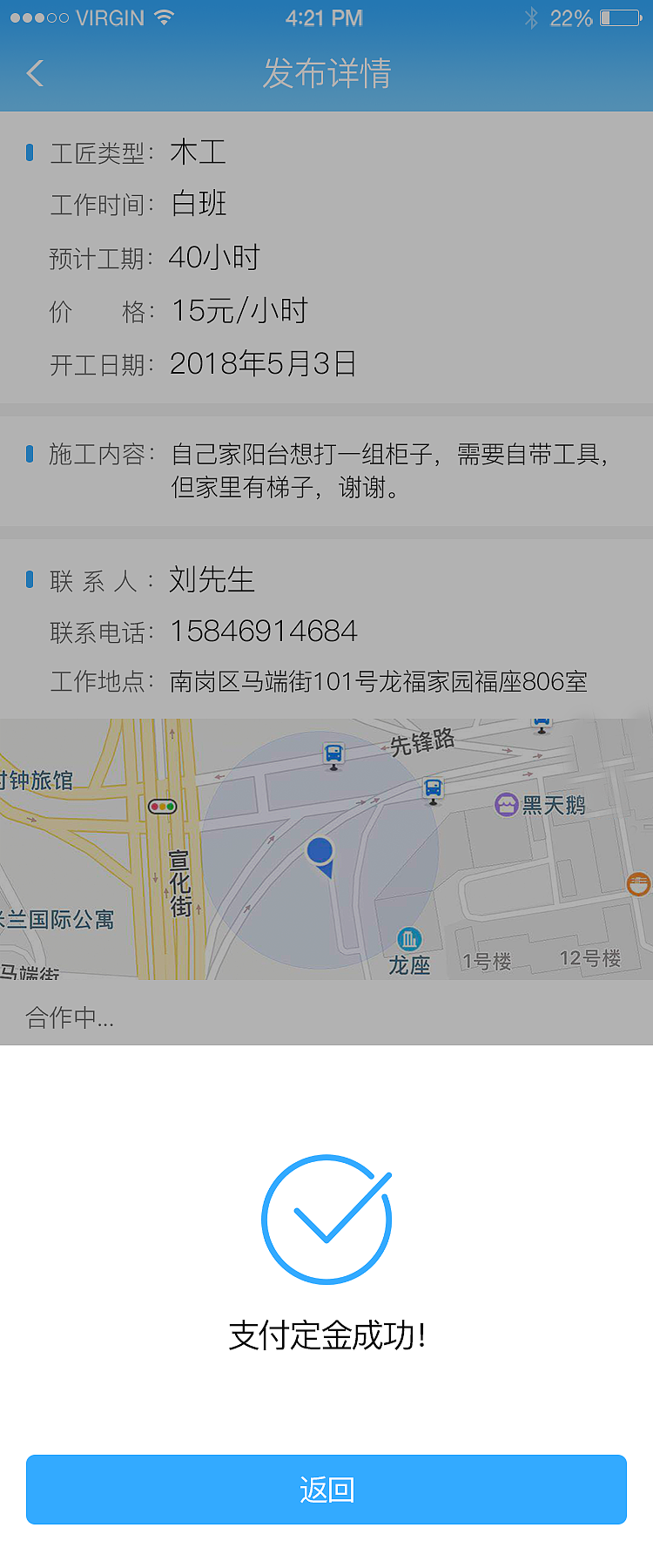The height and width of the screenshot is (1568, 653).
Task: Tap the orange restaurant marker at map edge
Action: (x=639, y=884)
